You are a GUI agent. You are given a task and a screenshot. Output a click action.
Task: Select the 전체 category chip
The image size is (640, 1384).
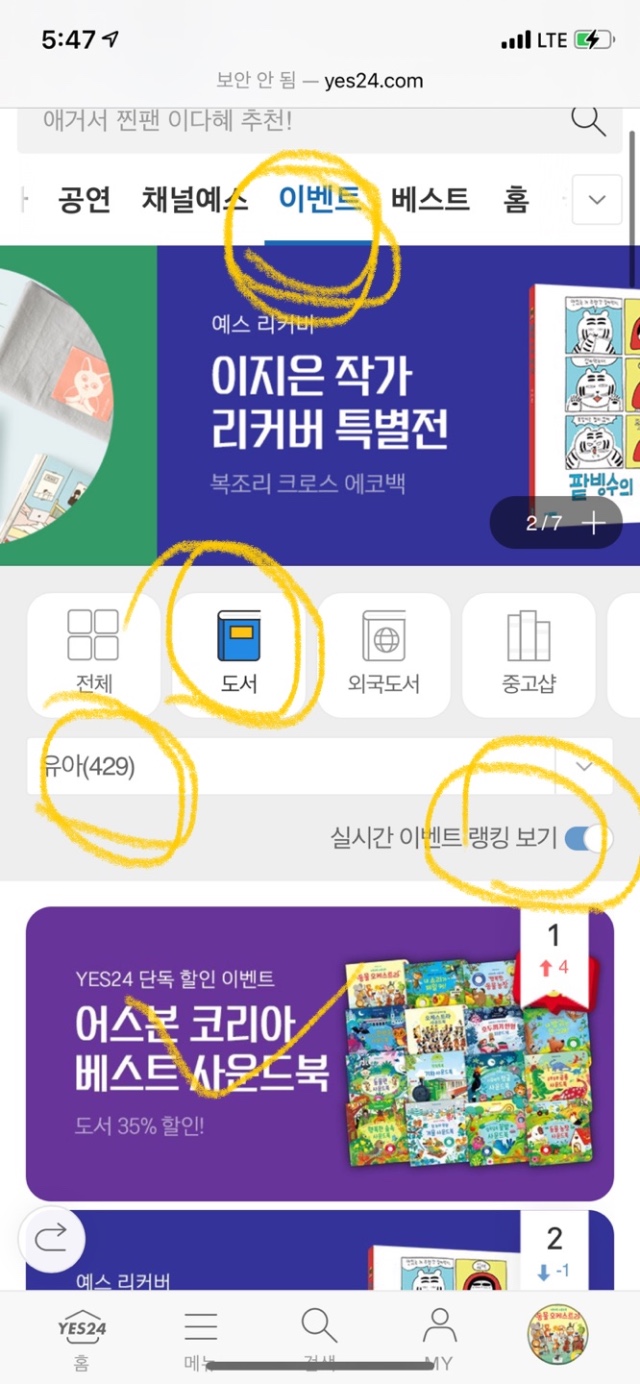[x=93, y=654]
